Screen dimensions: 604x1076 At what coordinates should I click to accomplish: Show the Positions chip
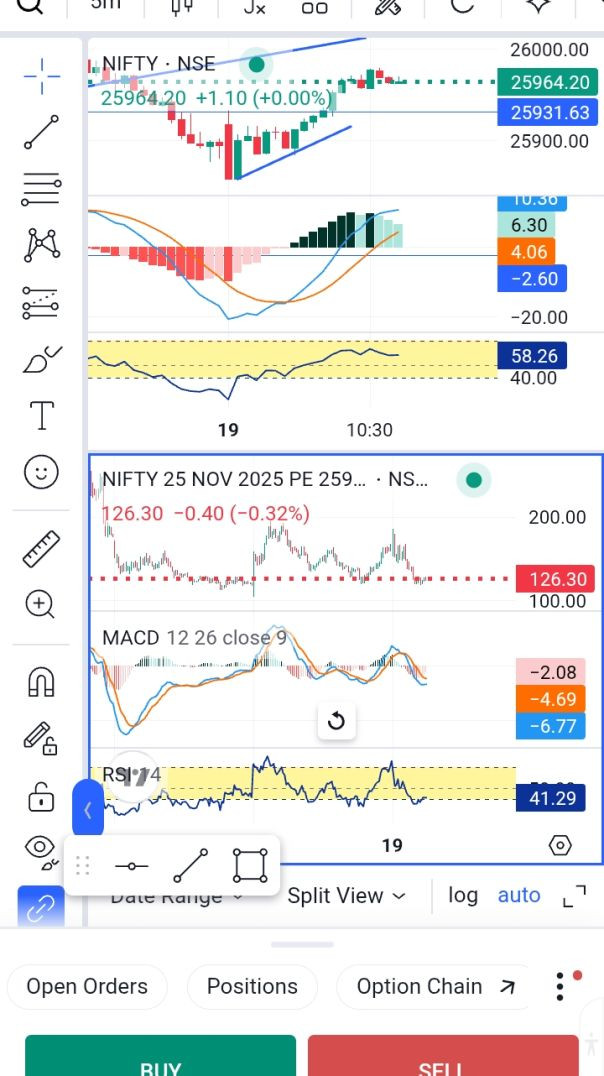pos(252,986)
